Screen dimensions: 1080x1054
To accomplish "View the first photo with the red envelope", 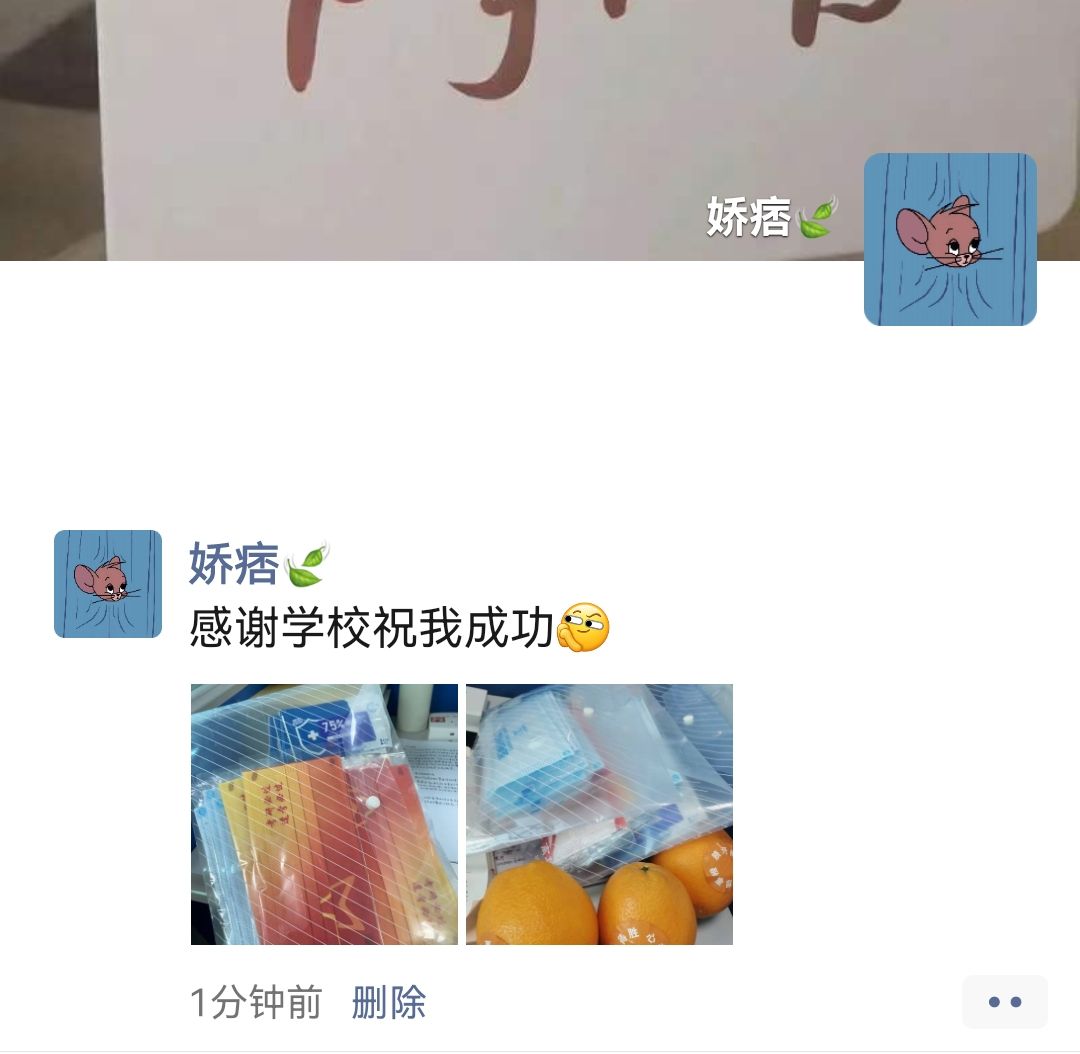I will coord(324,814).
